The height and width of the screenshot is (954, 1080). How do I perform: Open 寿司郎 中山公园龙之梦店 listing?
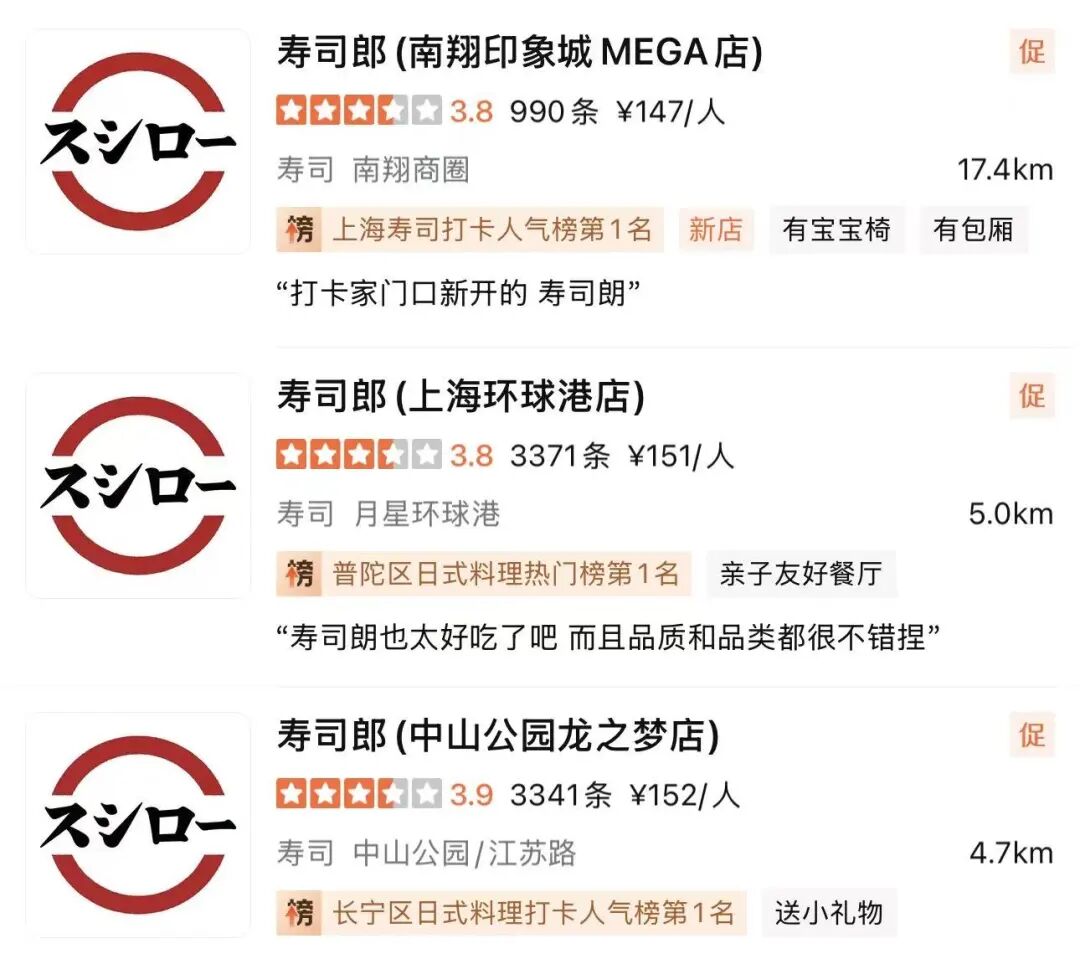[497, 738]
